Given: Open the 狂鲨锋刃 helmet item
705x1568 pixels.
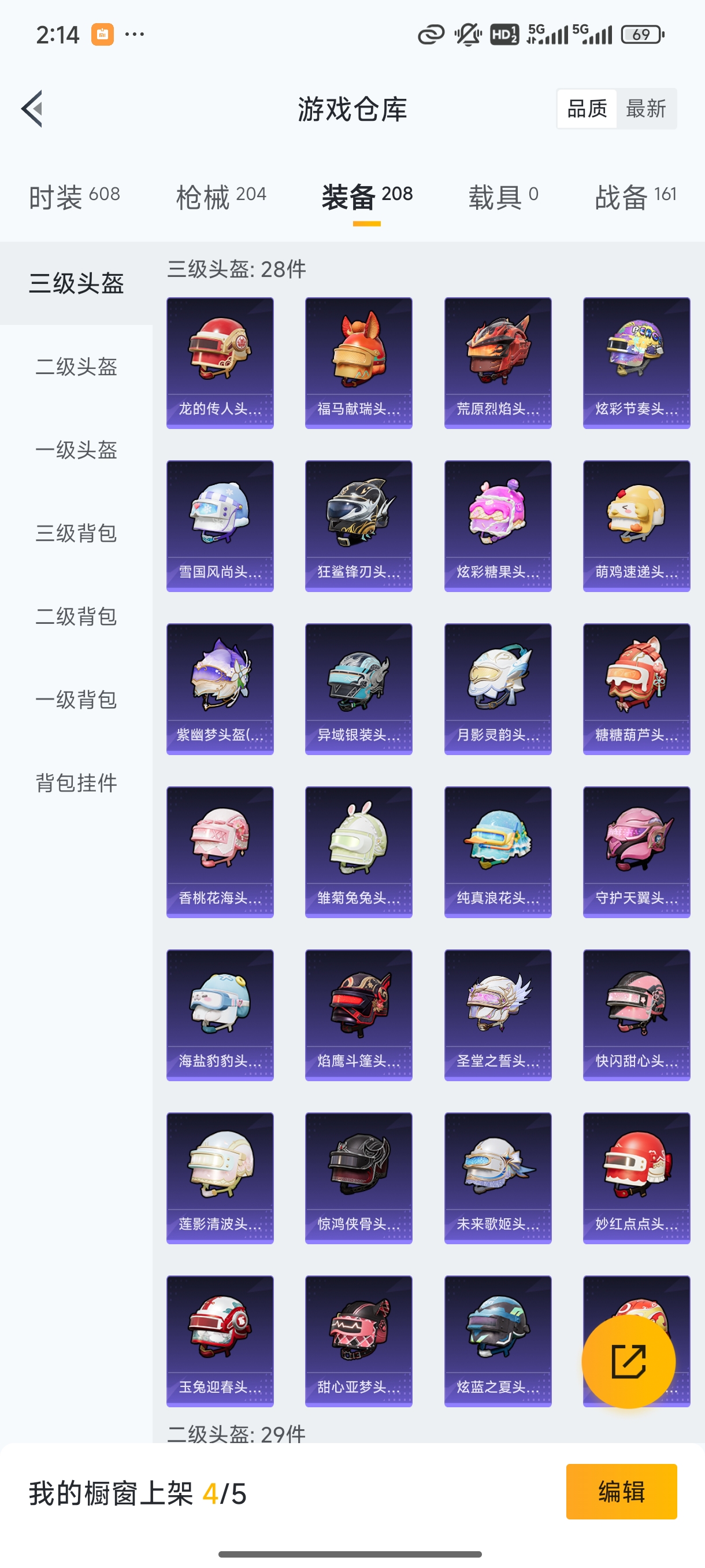Looking at the screenshot, I should point(358,526).
